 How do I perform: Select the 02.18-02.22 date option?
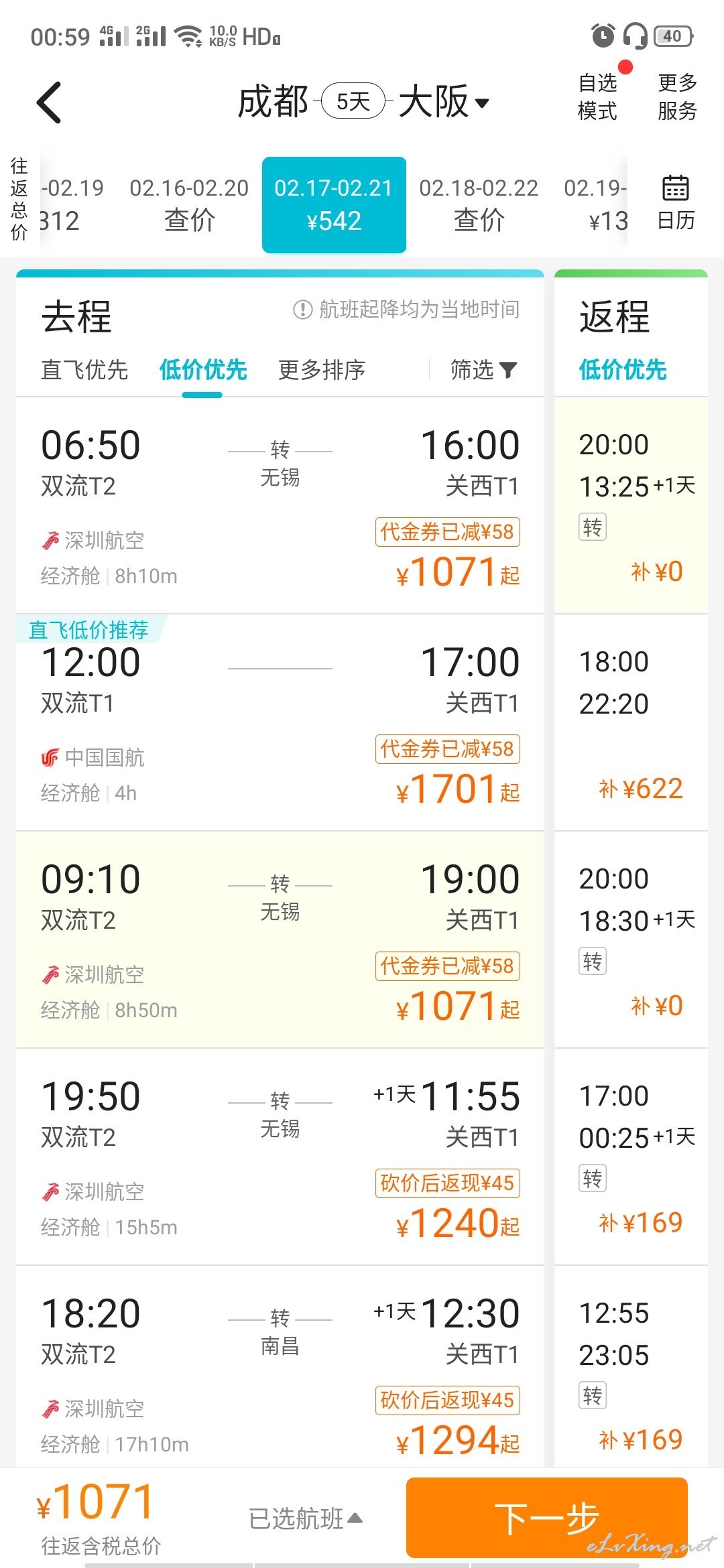tap(479, 204)
